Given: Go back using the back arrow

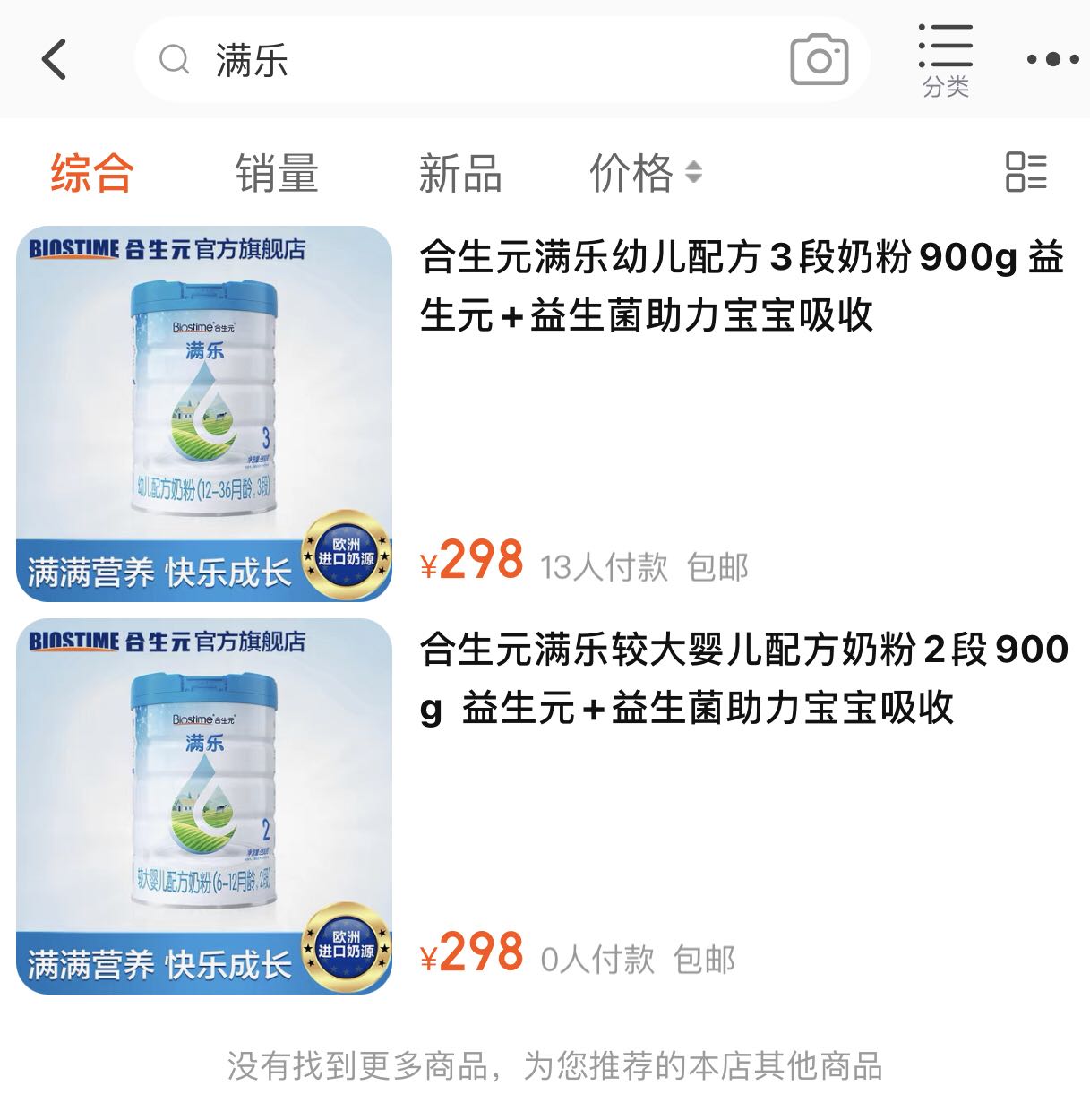Looking at the screenshot, I should pos(54,60).
